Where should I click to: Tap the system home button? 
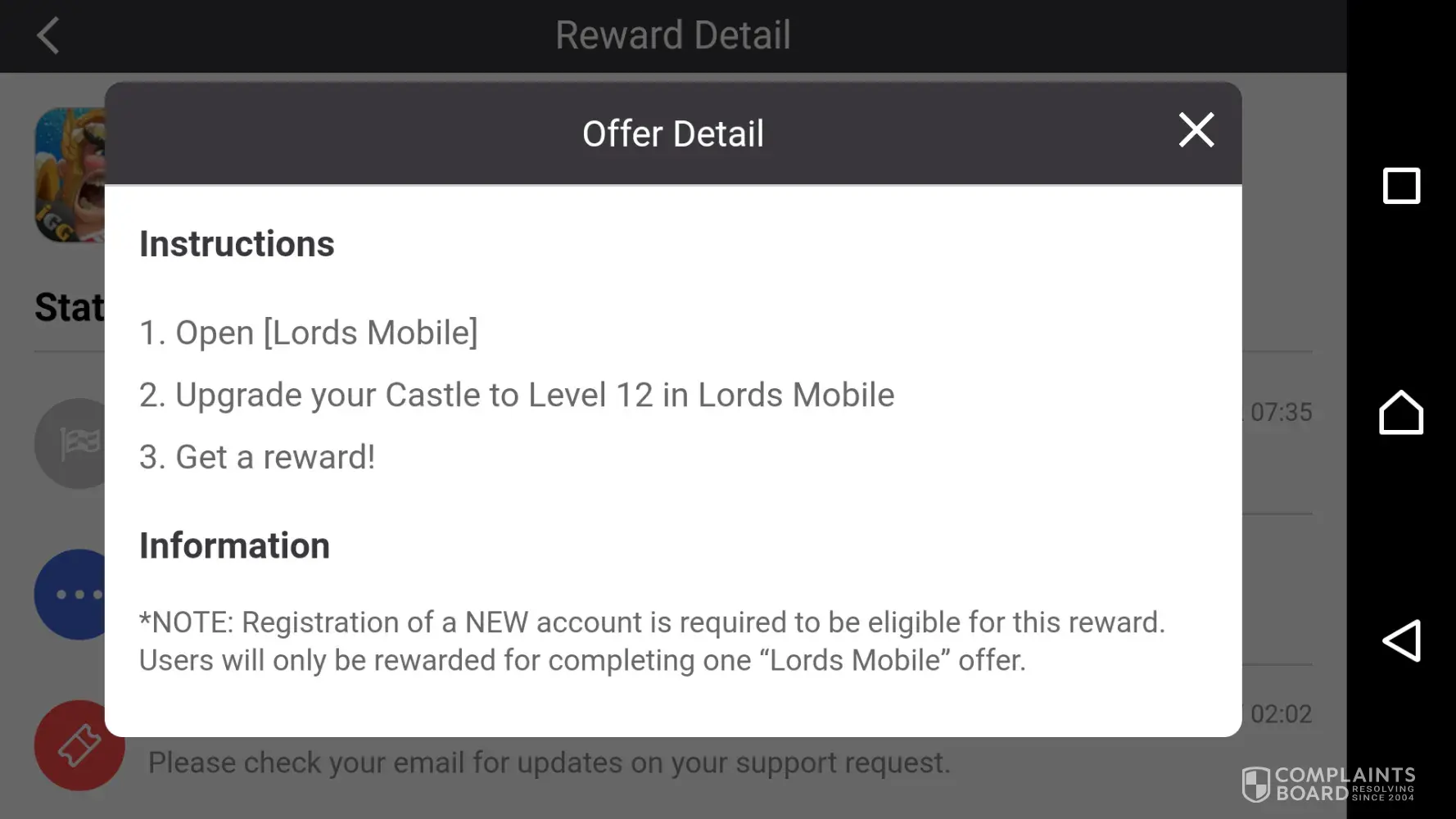1400,413
